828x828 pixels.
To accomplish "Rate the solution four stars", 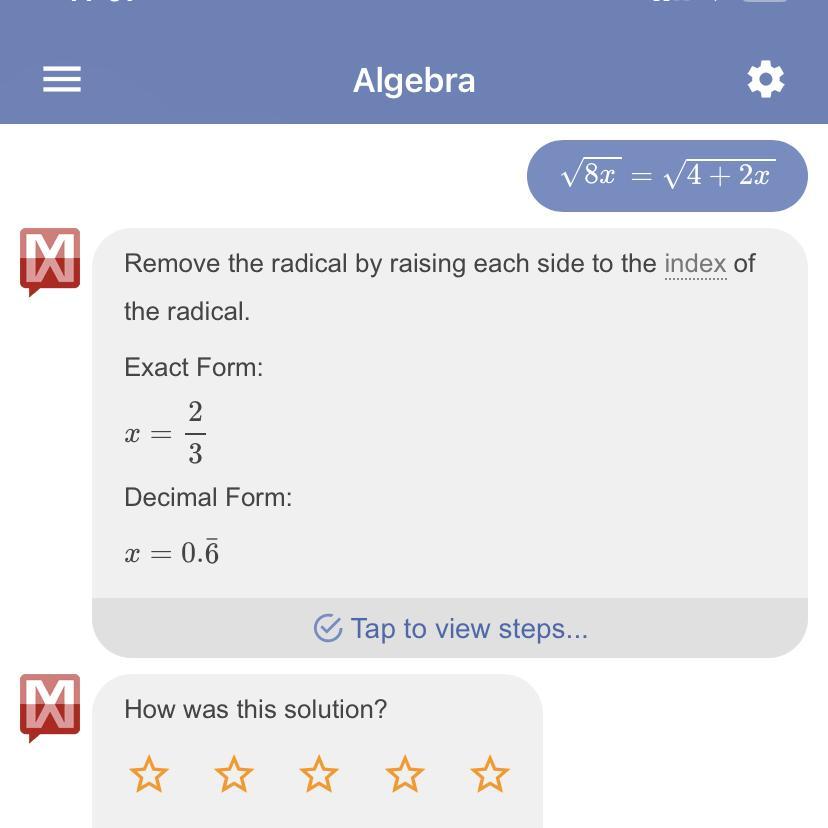I will [x=405, y=774].
